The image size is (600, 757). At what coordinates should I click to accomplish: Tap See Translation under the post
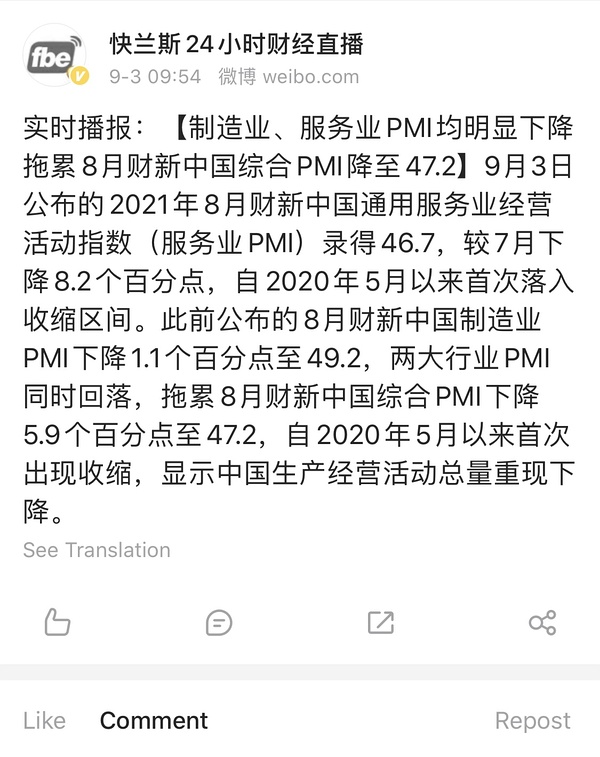pyautogui.click(x=97, y=550)
